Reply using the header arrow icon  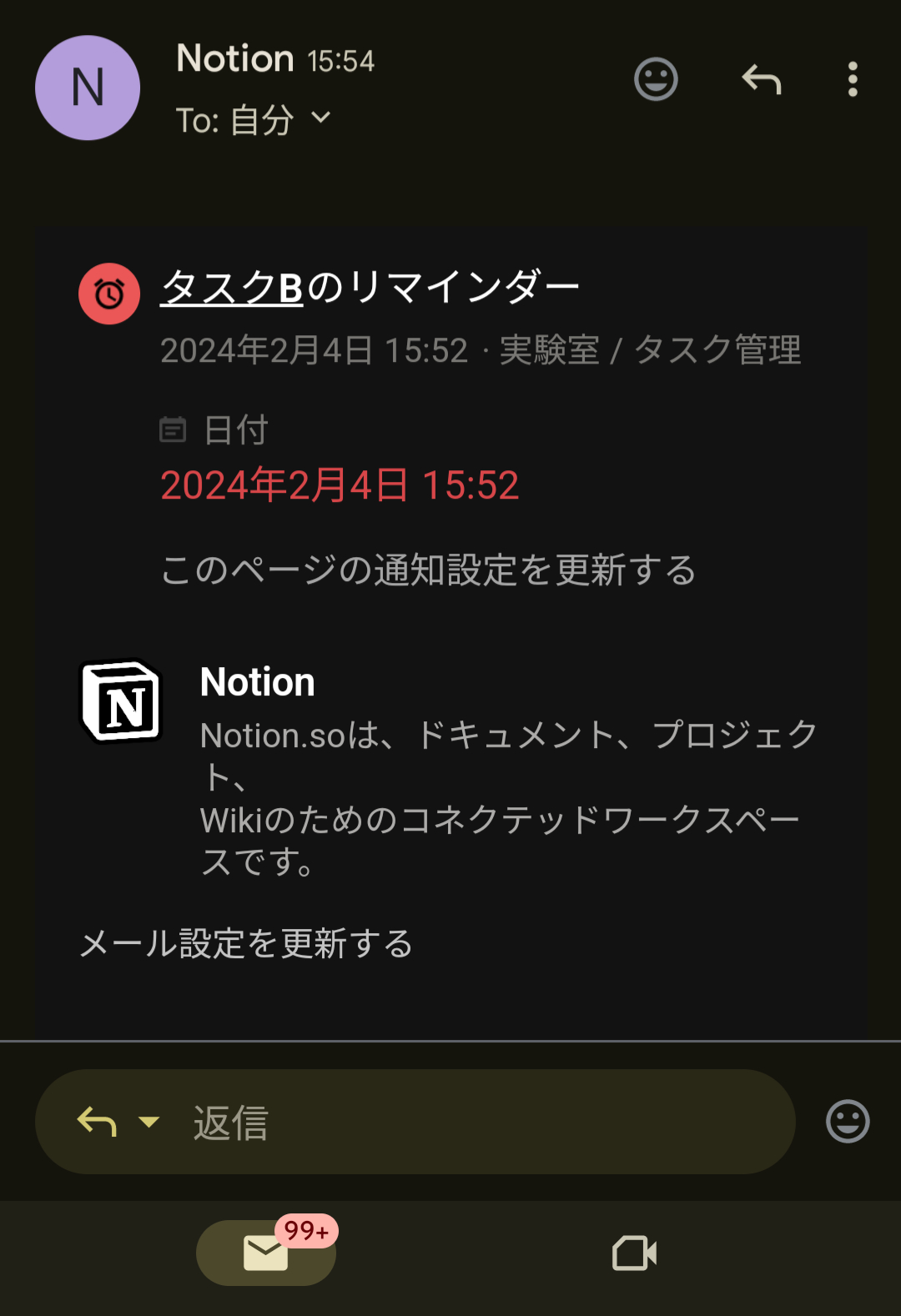click(761, 80)
